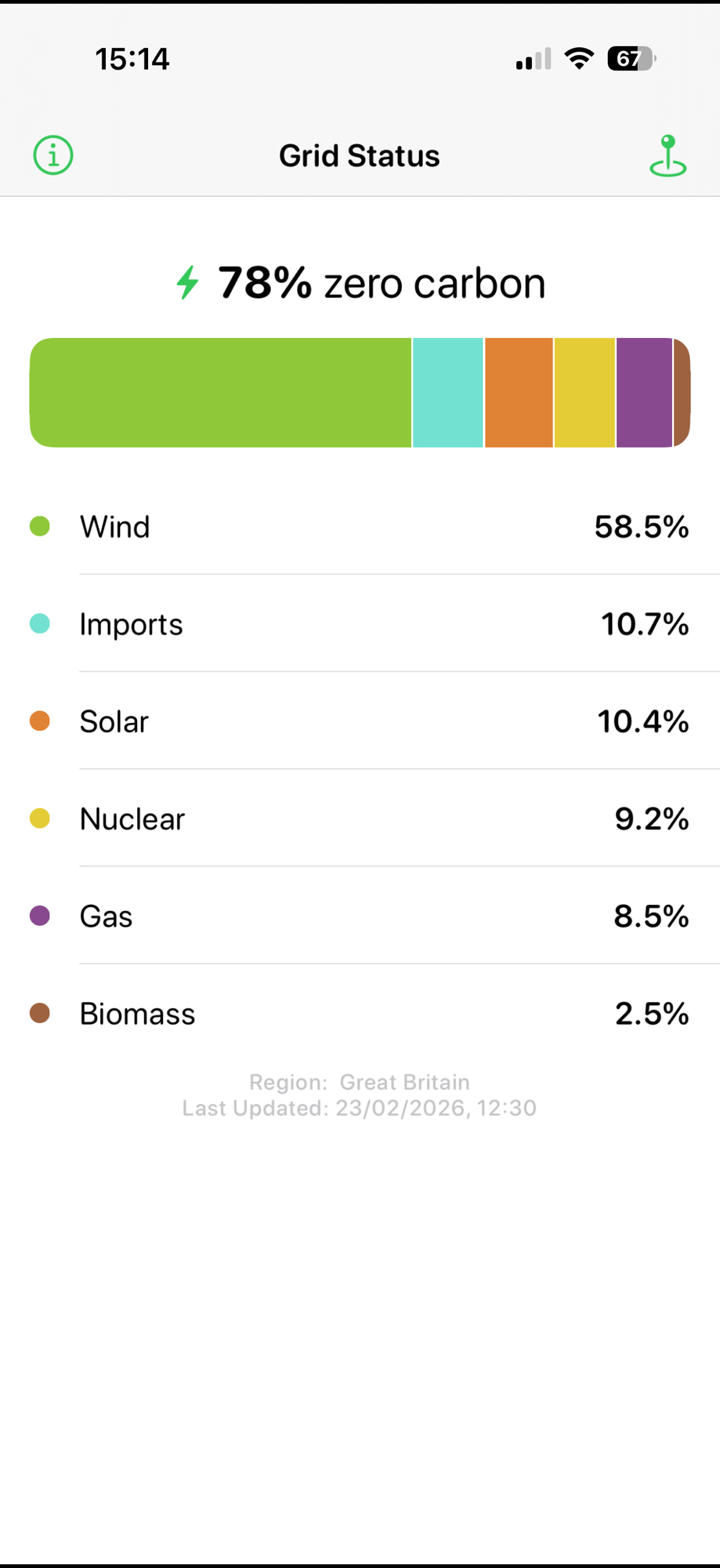Open the info icon
The height and width of the screenshot is (1568, 720).
click(x=53, y=155)
